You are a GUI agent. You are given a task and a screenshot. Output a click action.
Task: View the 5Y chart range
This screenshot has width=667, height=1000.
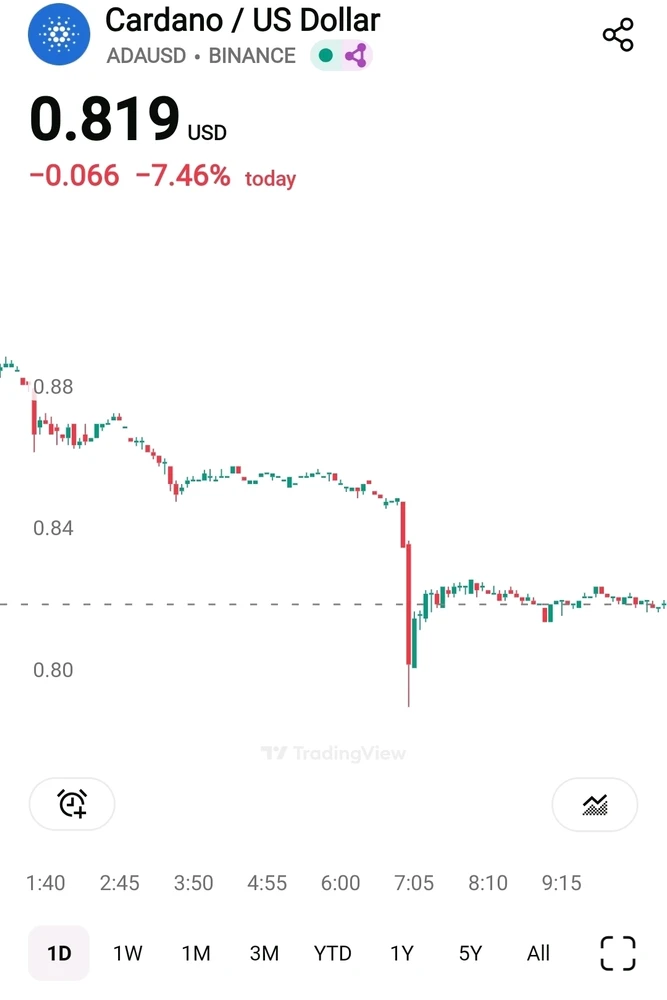coord(469,953)
